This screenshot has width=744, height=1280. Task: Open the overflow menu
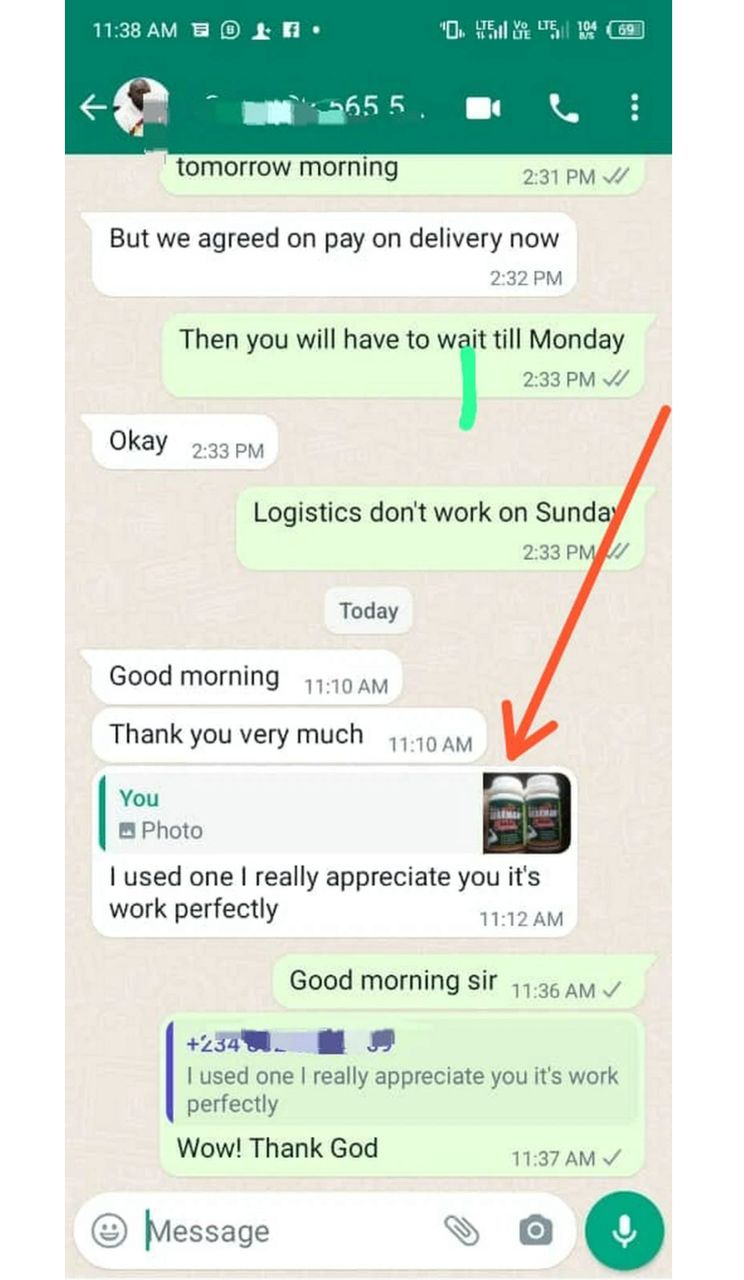[634, 108]
